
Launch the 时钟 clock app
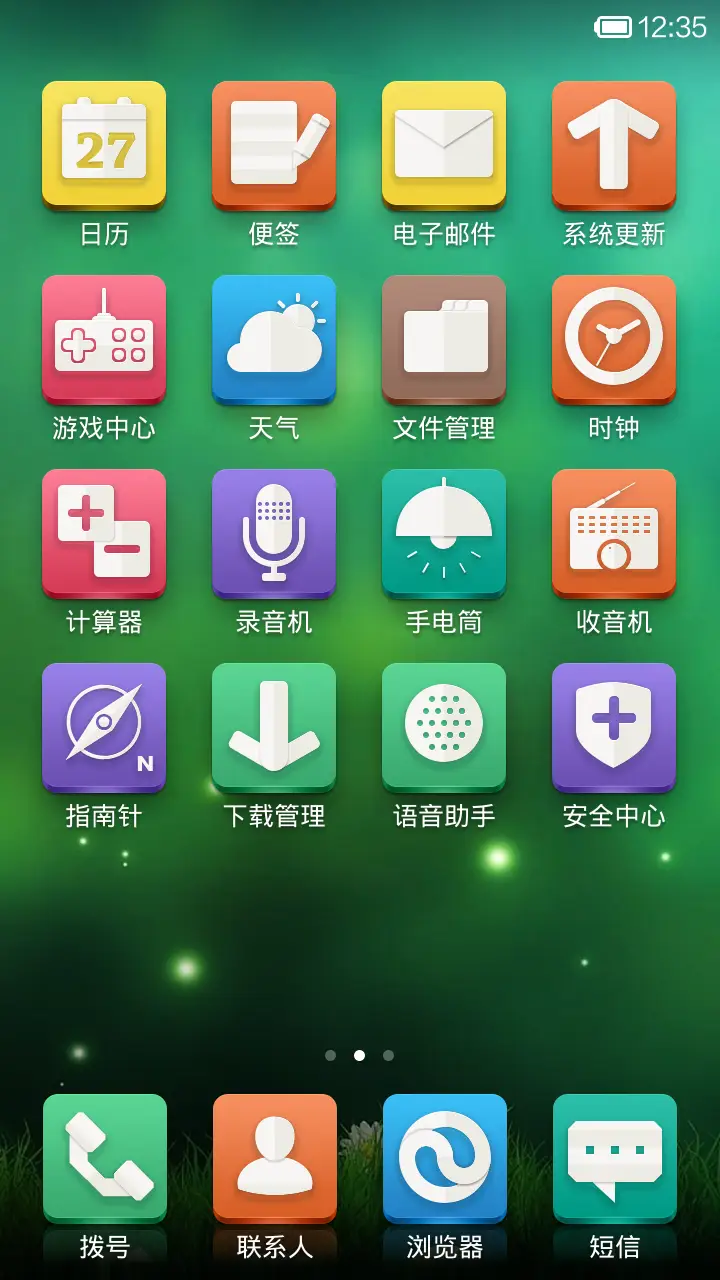(x=614, y=341)
